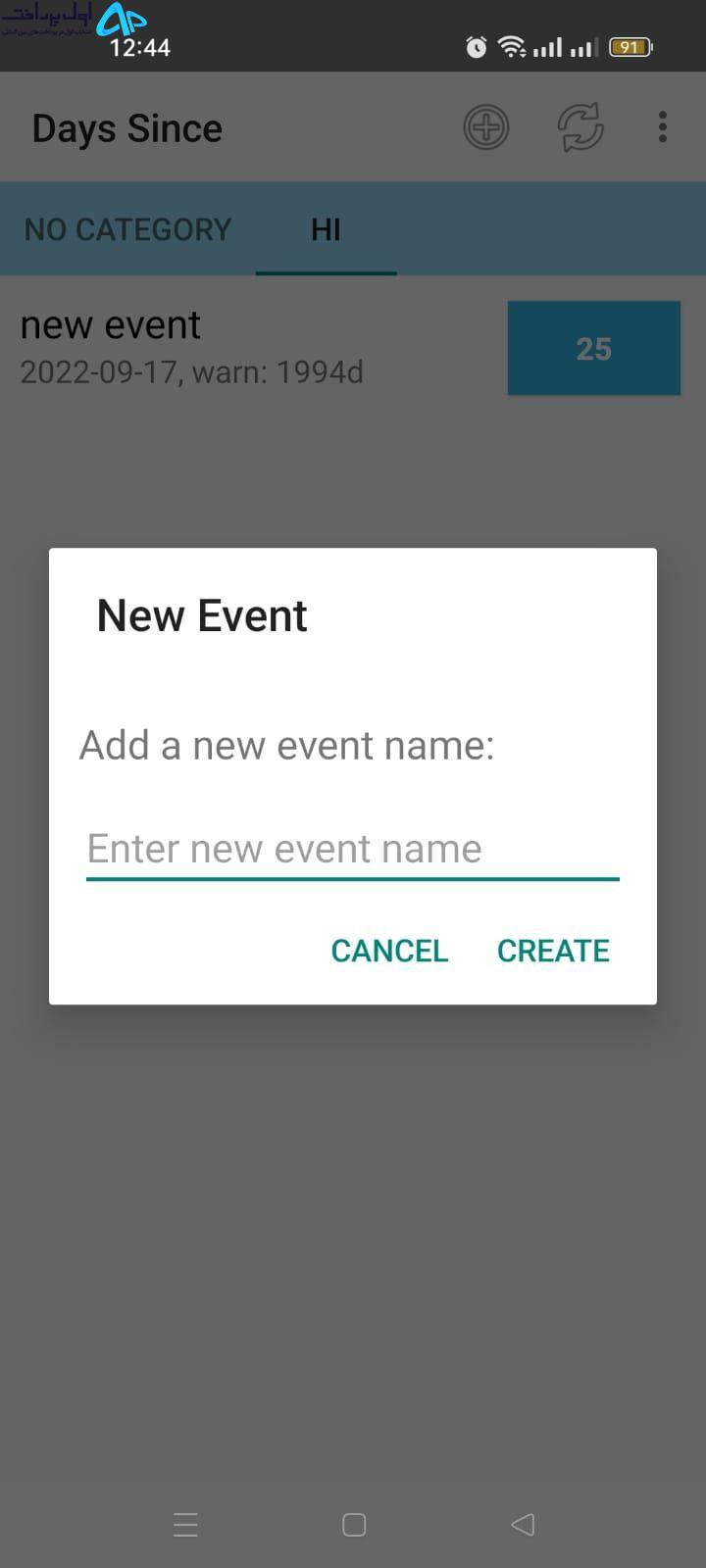Screen dimensions: 706x1568
Task: Focus the new event name field
Action: click(x=352, y=849)
